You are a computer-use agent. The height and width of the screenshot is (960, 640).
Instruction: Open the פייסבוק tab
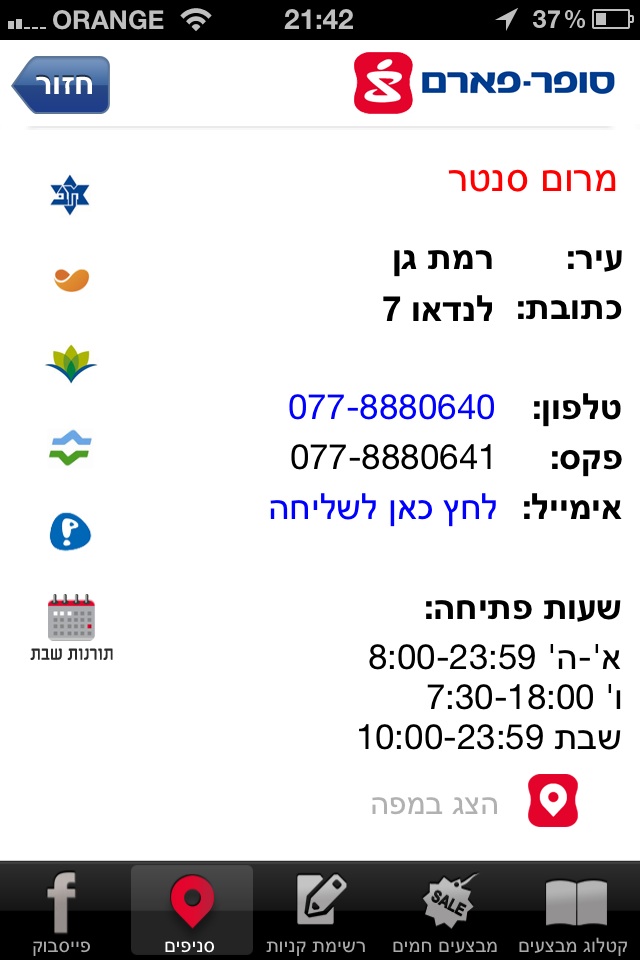[62, 911]
